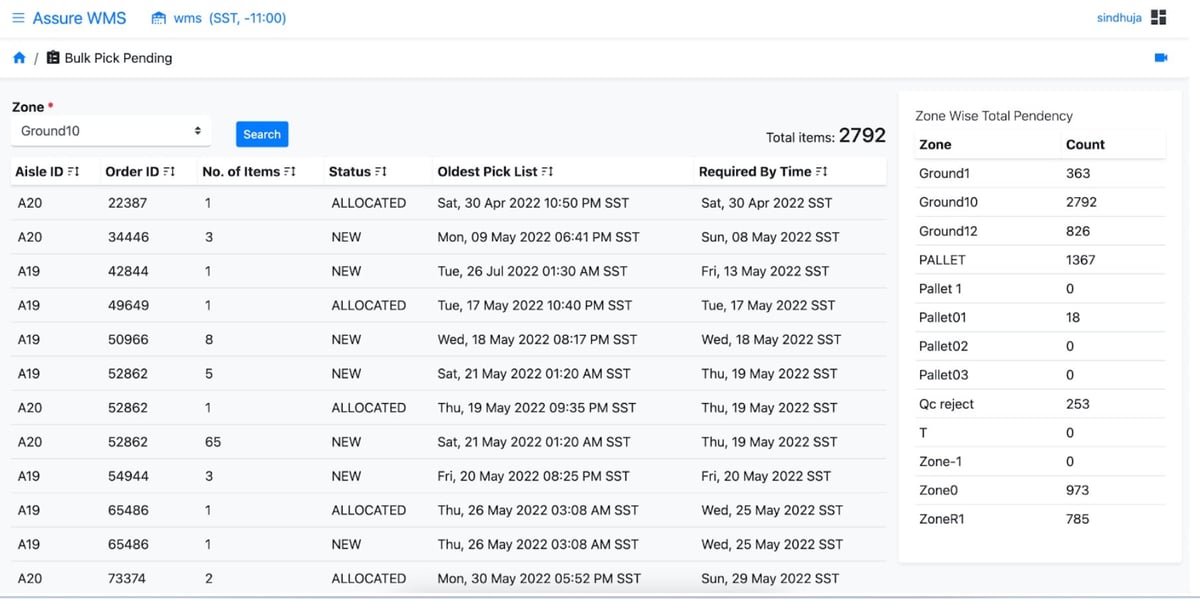Sort table by Order ID
The width and height of the screenshot is (1200, 599).
[169, 172]
